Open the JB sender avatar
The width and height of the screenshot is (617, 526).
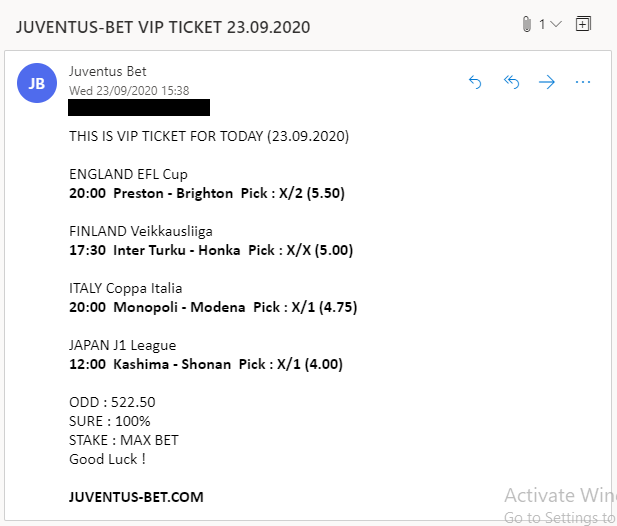(x=37, y=83)
